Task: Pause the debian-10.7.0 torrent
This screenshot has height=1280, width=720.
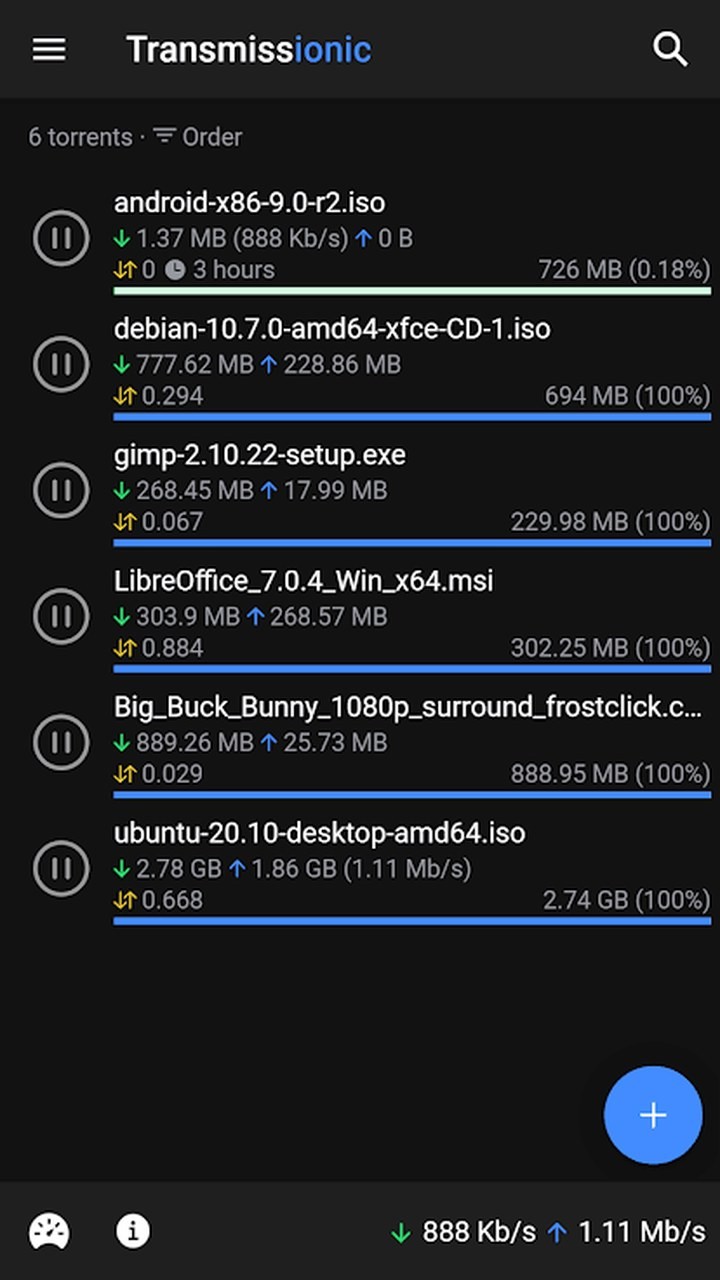Action: tap(61, 364)
